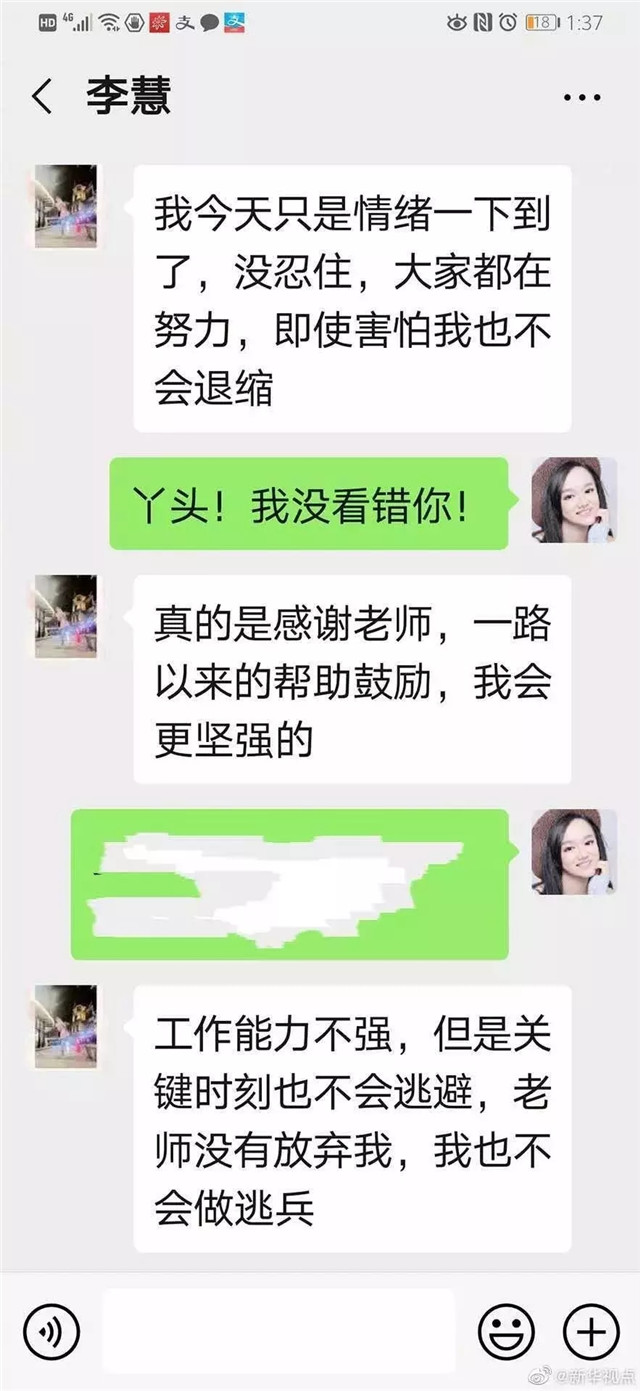
Task: Go back from Li Hui chat
Action: click(x=42, y=97)
